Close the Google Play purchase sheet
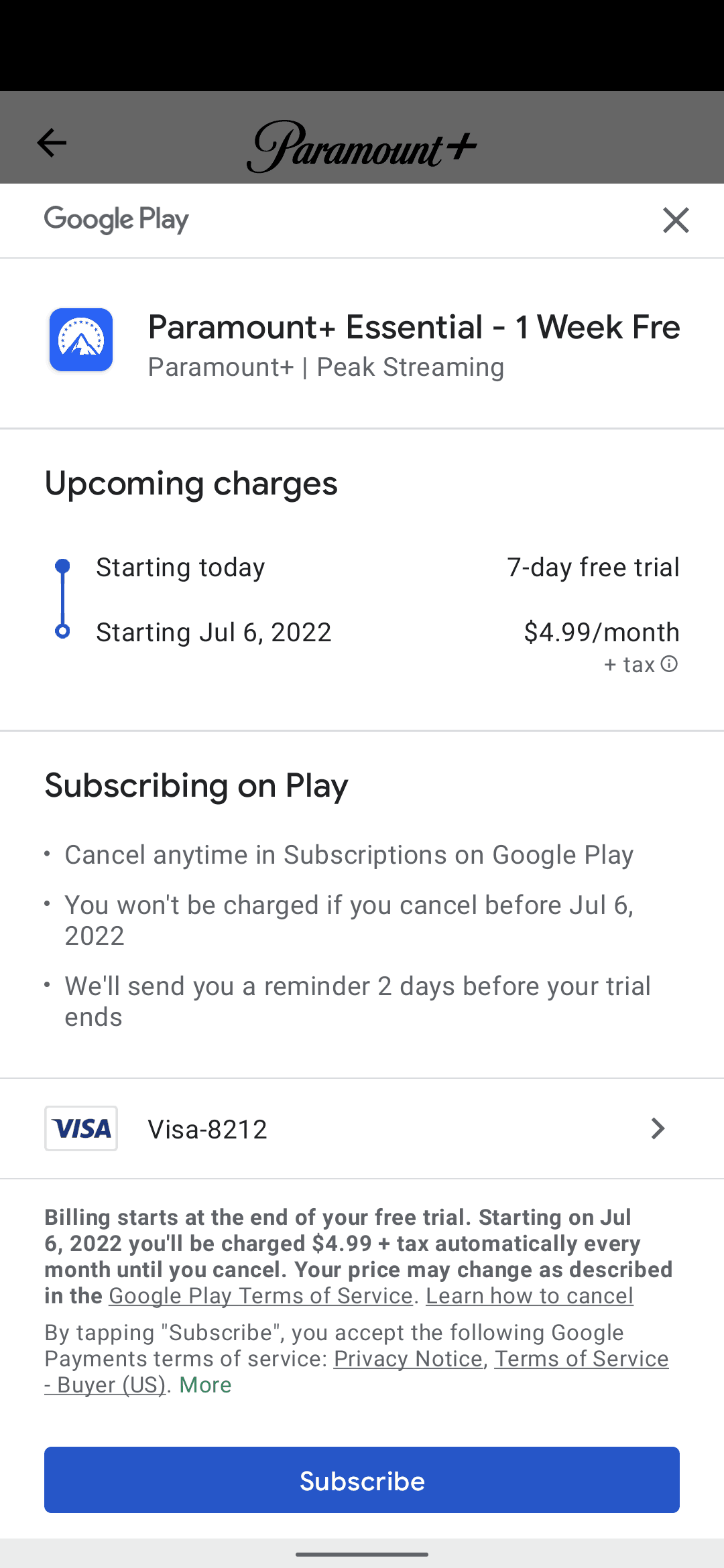Viewport: 724px width, 1568px height. pos(676,220)
